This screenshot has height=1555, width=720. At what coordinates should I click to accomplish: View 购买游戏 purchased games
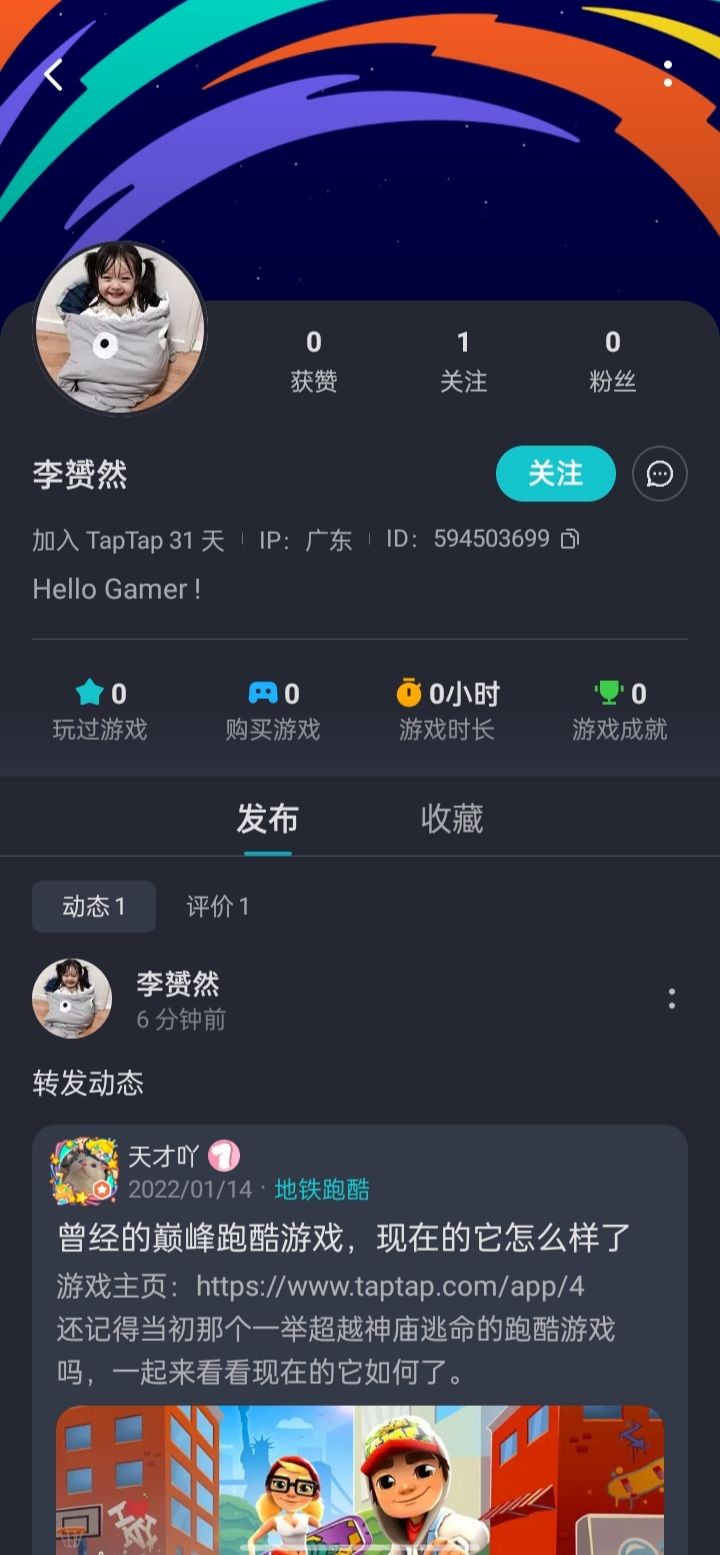coord(273,710)
